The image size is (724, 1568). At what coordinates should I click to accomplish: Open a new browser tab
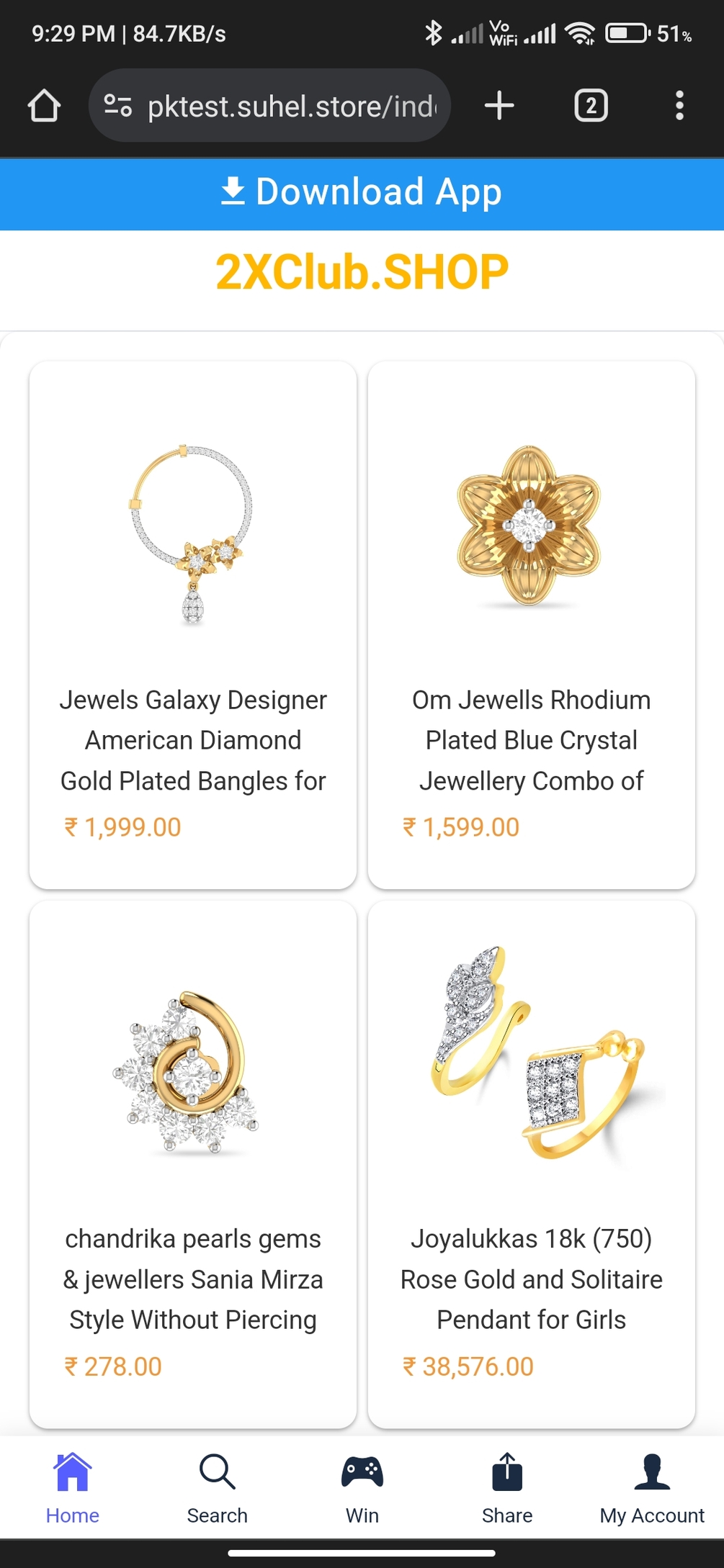click(x=499, y=106)
